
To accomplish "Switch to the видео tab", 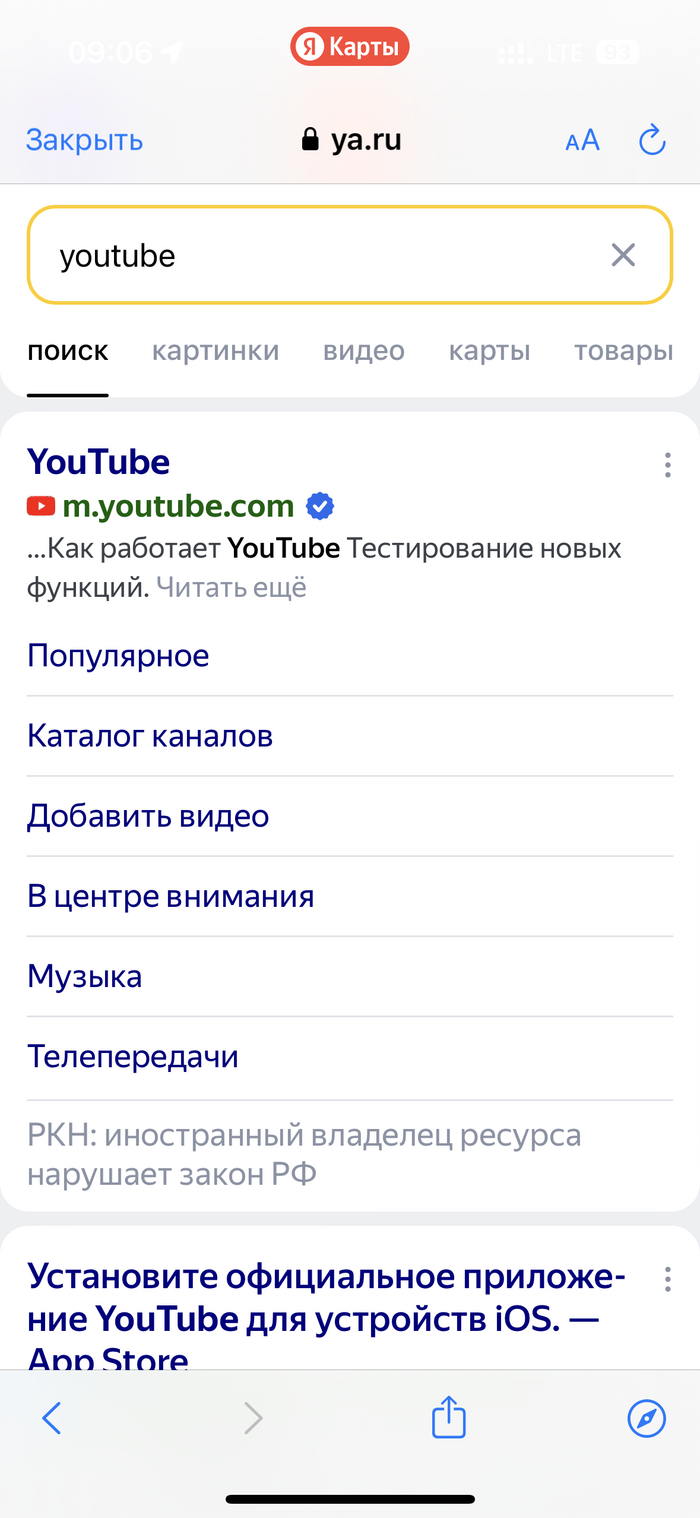I will point(363,351).
